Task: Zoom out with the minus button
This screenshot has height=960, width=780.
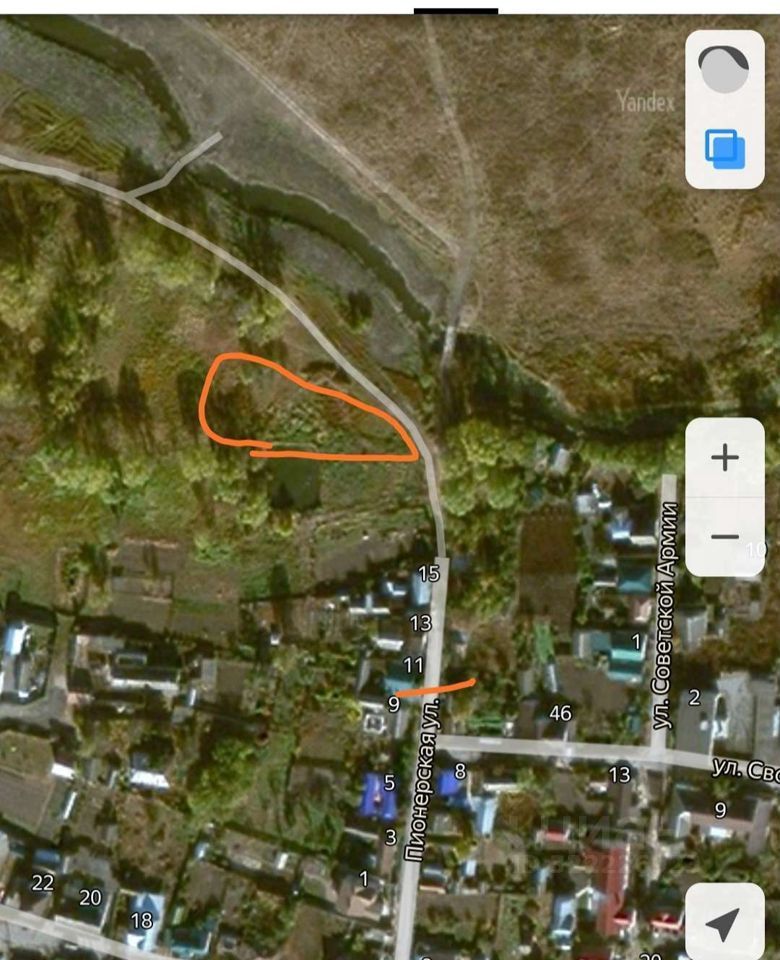Action: pos(724,536)
